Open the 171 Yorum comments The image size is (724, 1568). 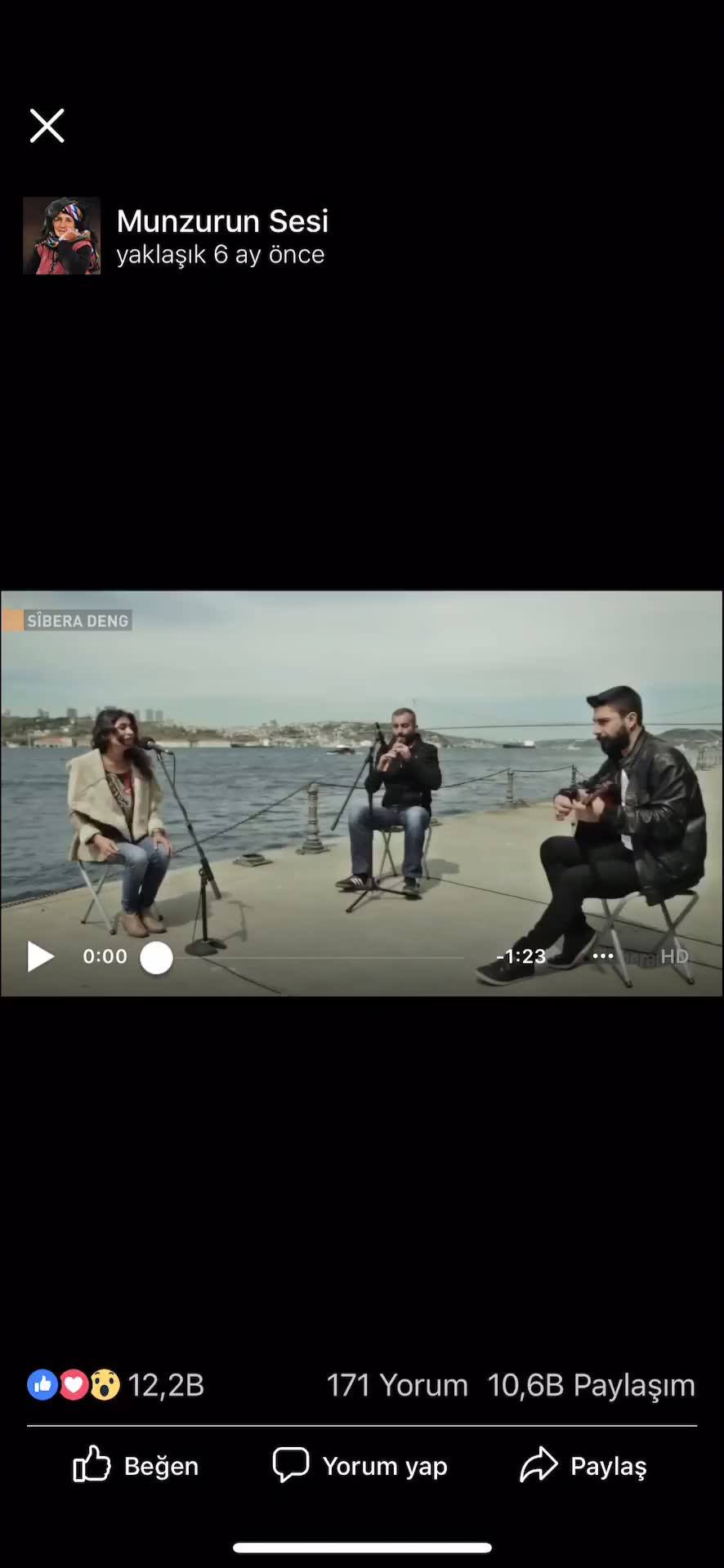click(x=397, y=1385)
